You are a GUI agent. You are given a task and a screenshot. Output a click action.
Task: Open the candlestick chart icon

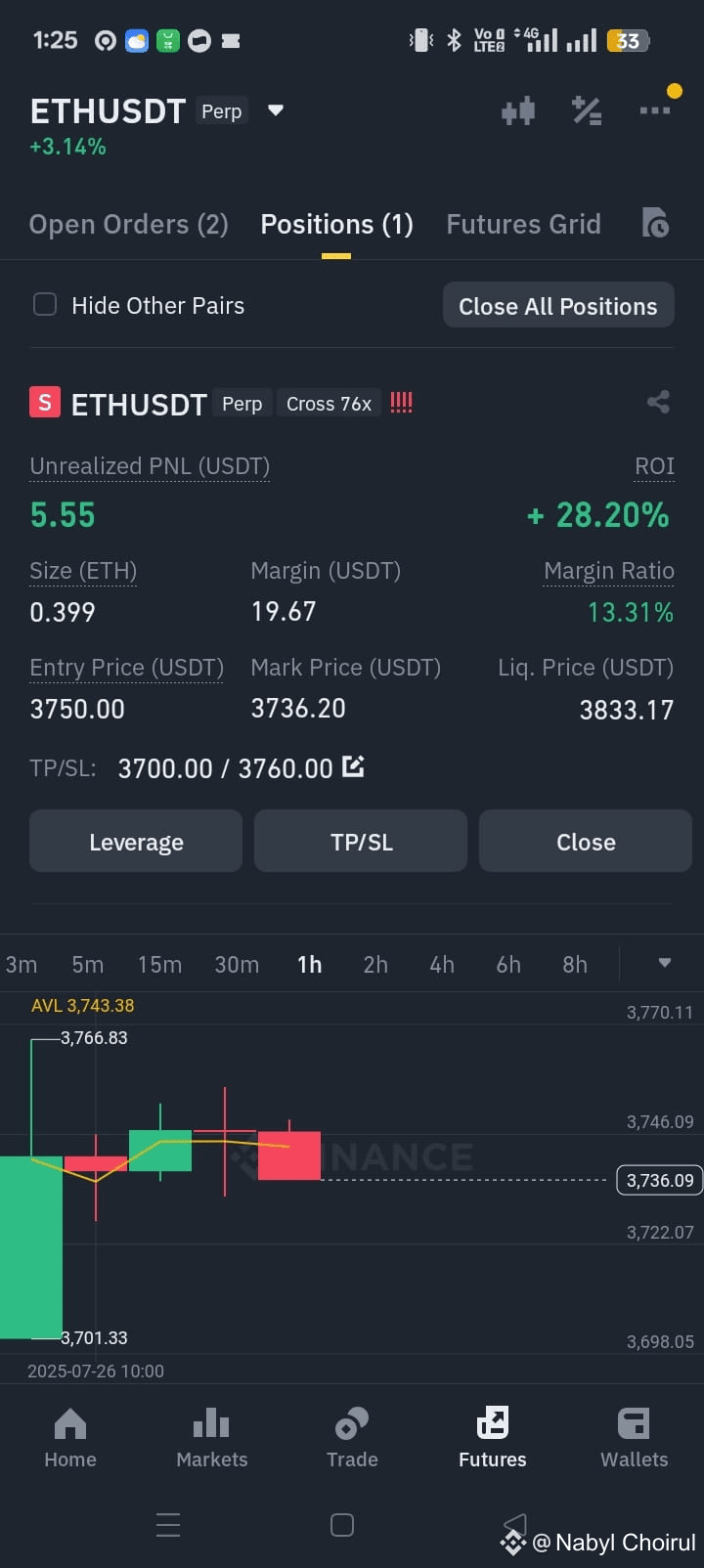coord(518,111)
